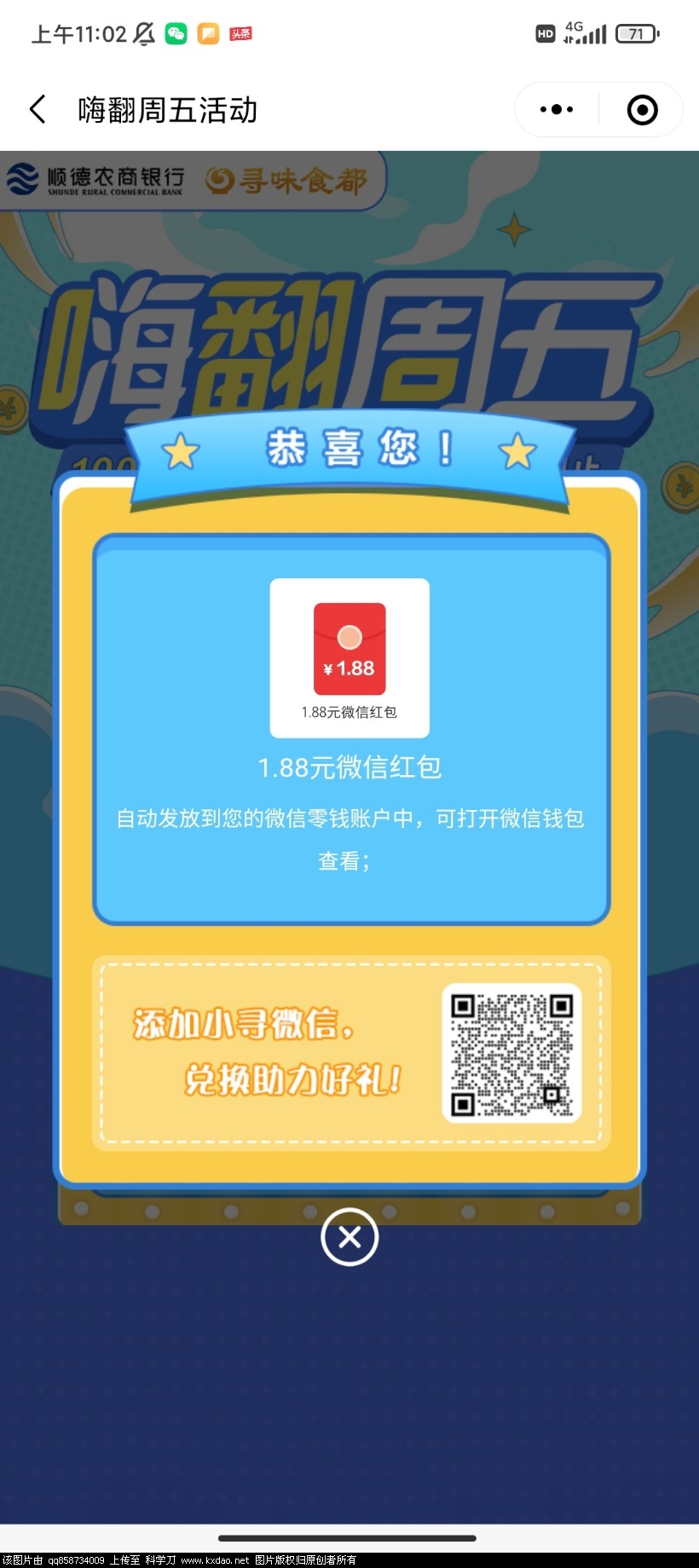Open the mini program more options menu
The width and height of the screenshot is (699, 1568).
[x=557, y=109]
